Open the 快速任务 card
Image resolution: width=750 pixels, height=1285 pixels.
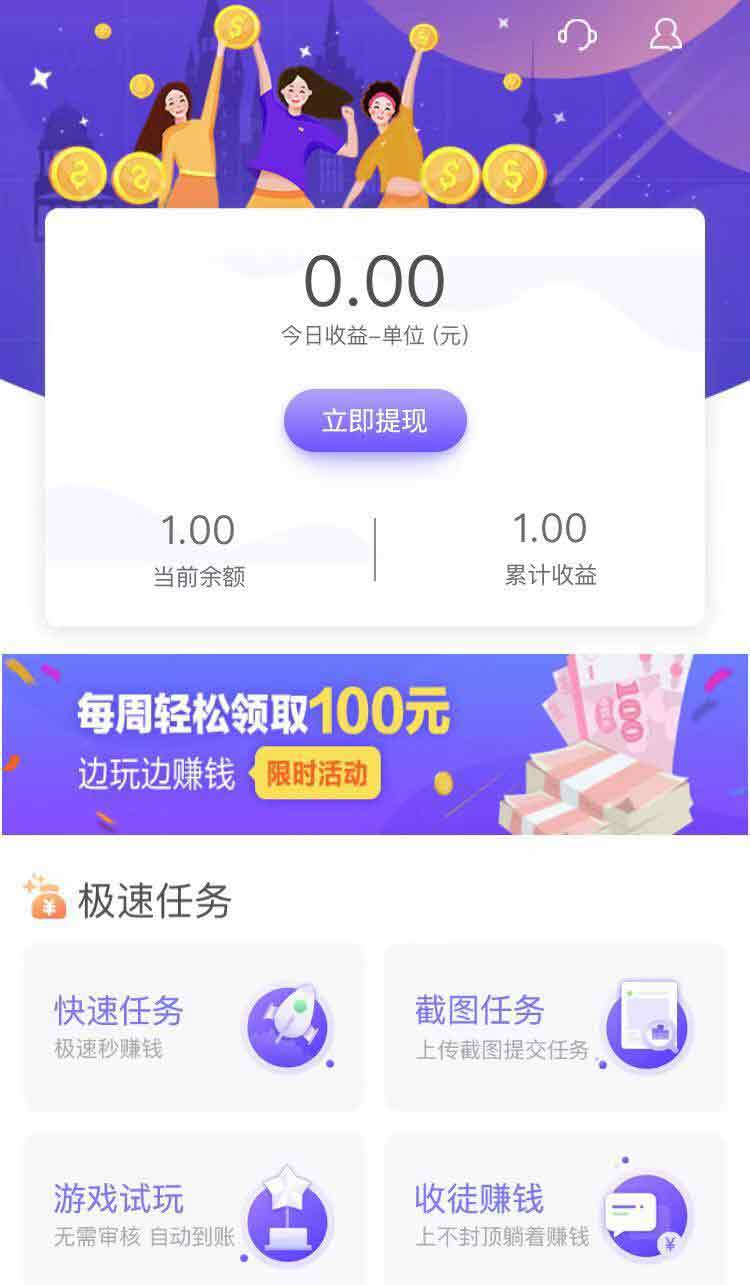193,1027
